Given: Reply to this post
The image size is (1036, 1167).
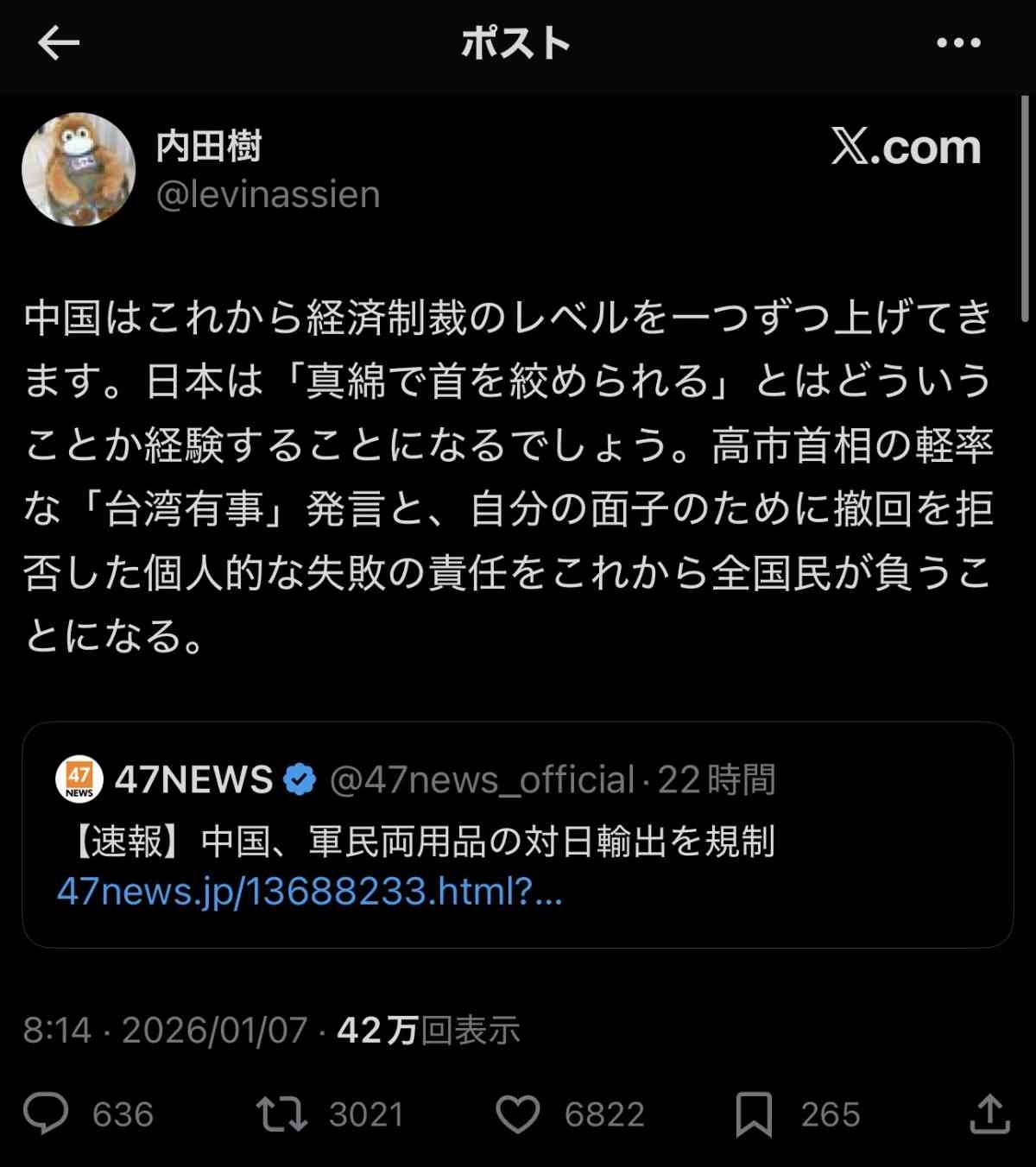Looking at the screenshot, I should pos(46,1113).
